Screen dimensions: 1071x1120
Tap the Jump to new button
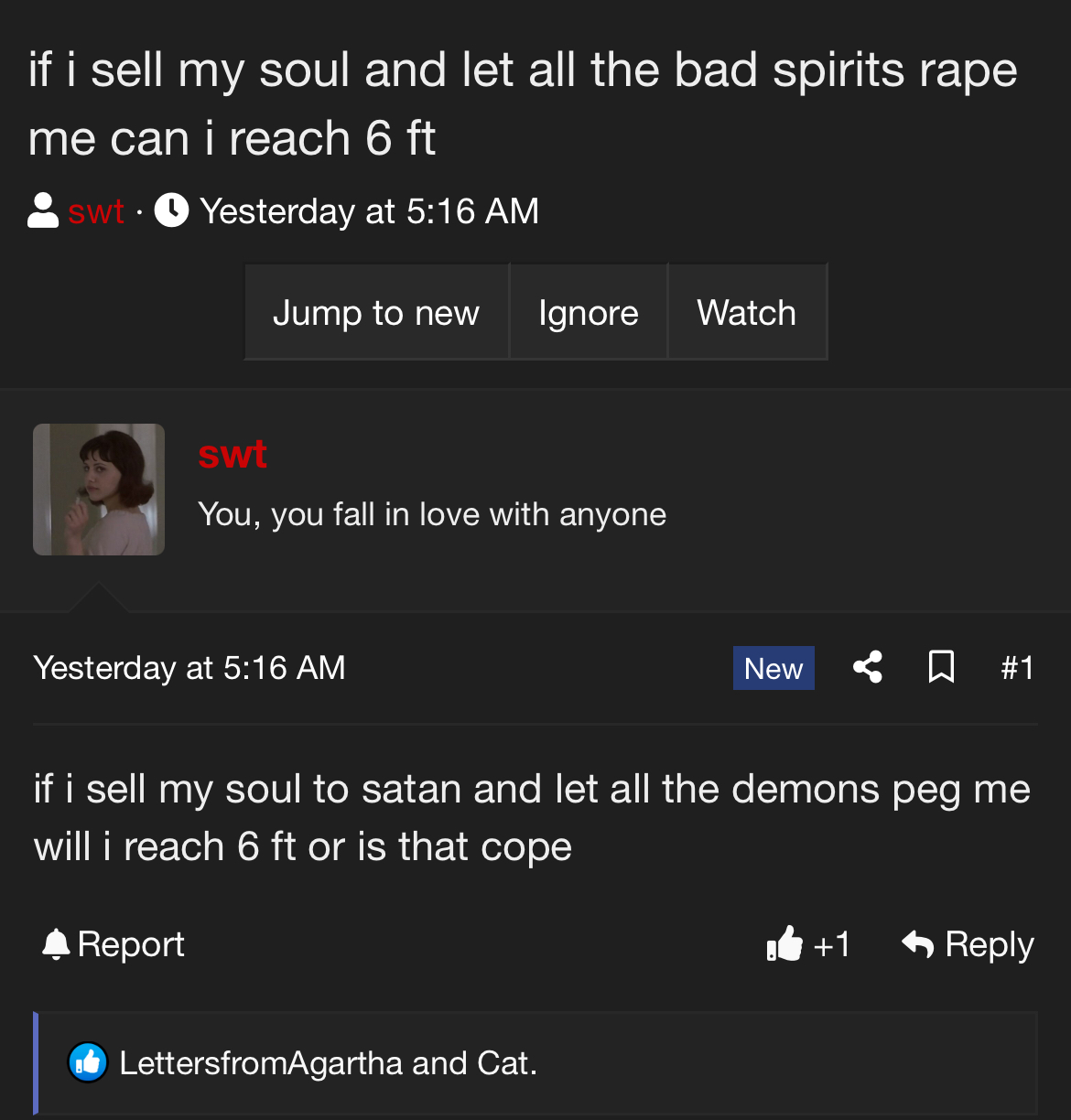click(x=376, y=313)
